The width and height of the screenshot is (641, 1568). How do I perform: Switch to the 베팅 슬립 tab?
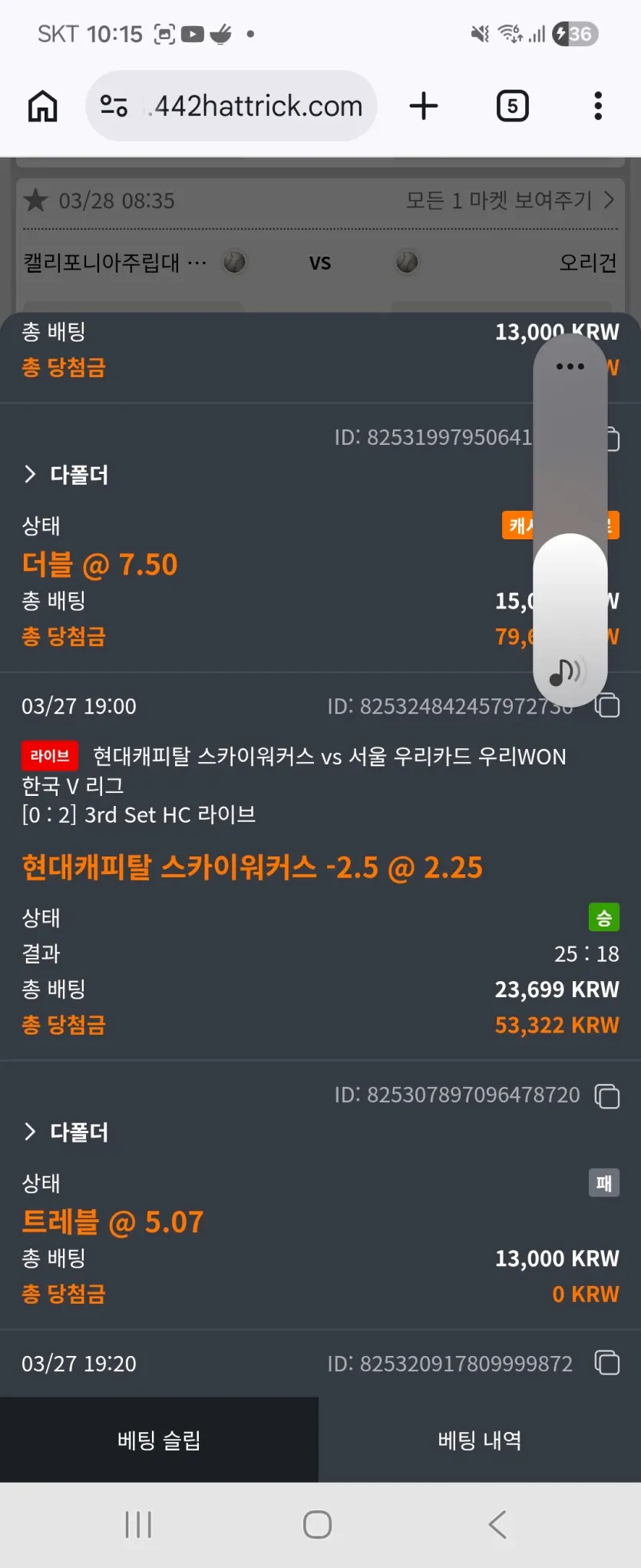click(159, 1440)
